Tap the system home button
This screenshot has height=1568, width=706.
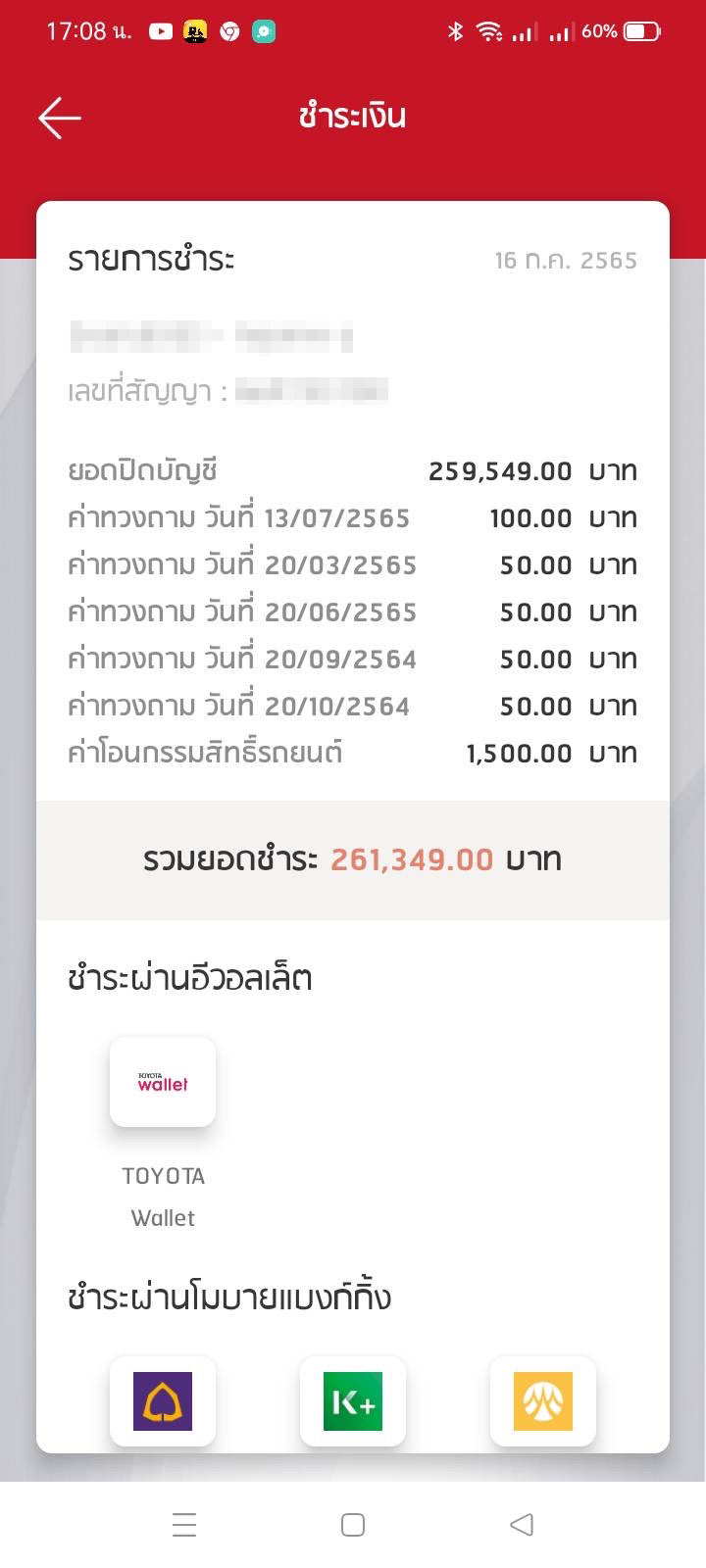click(x=353, y=1525)
